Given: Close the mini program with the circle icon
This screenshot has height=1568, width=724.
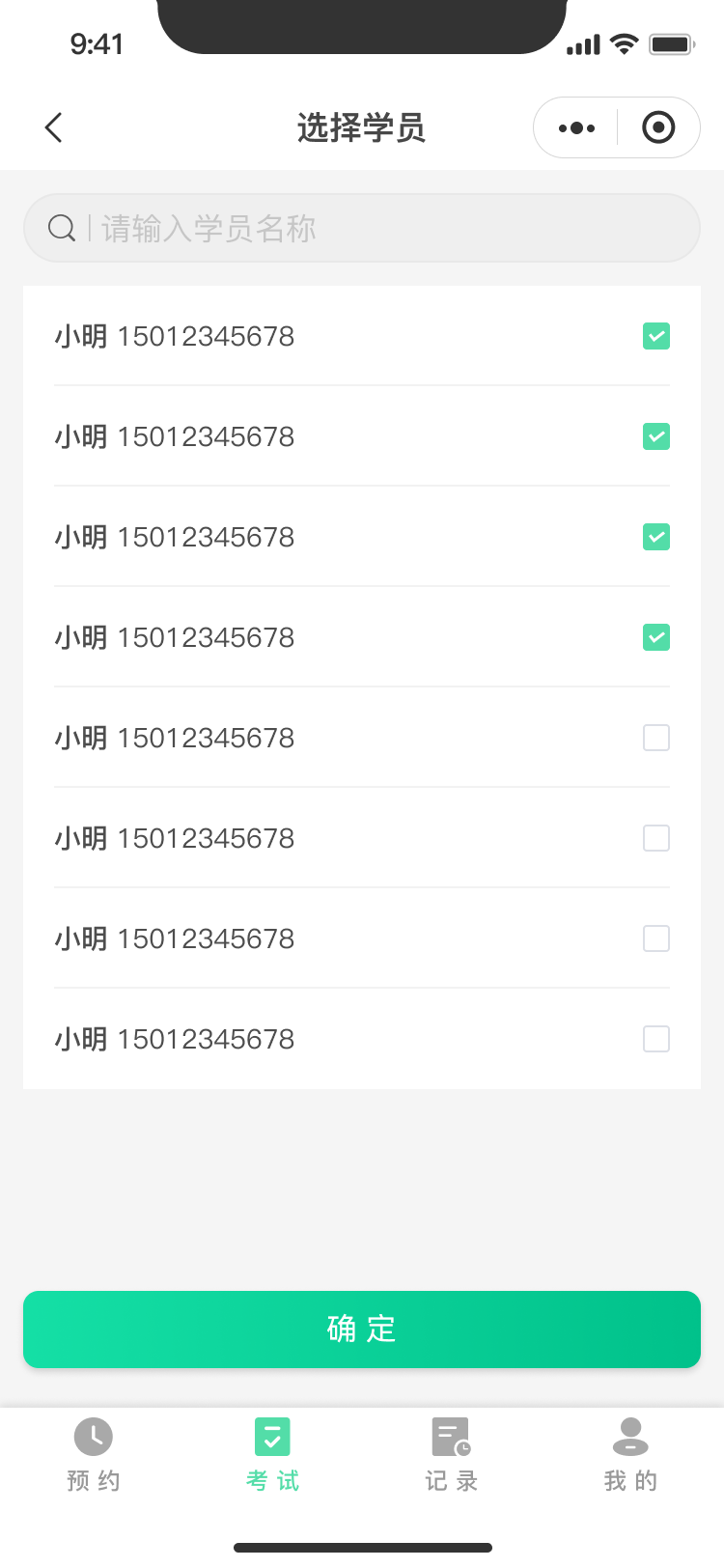Looking at the screenshot, I should pyautogui.click(x=658, y=127).
